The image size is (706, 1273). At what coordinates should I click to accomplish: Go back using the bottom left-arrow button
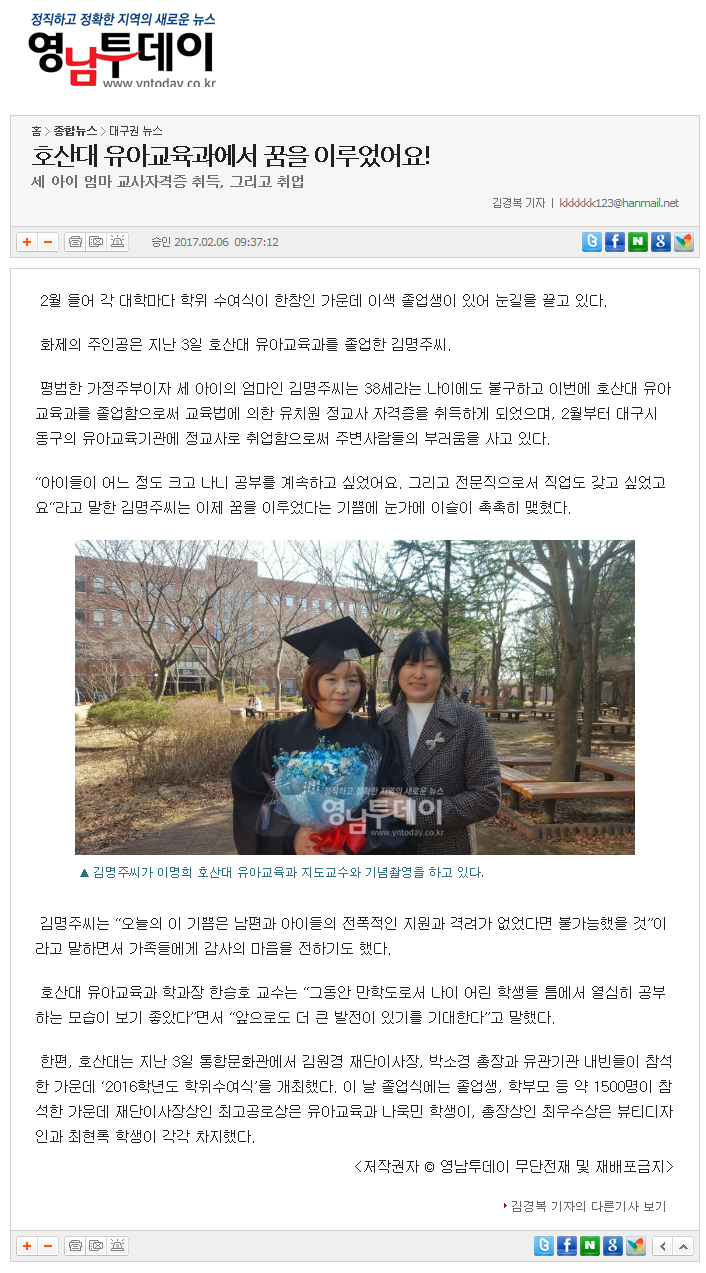coord(662,1246)
